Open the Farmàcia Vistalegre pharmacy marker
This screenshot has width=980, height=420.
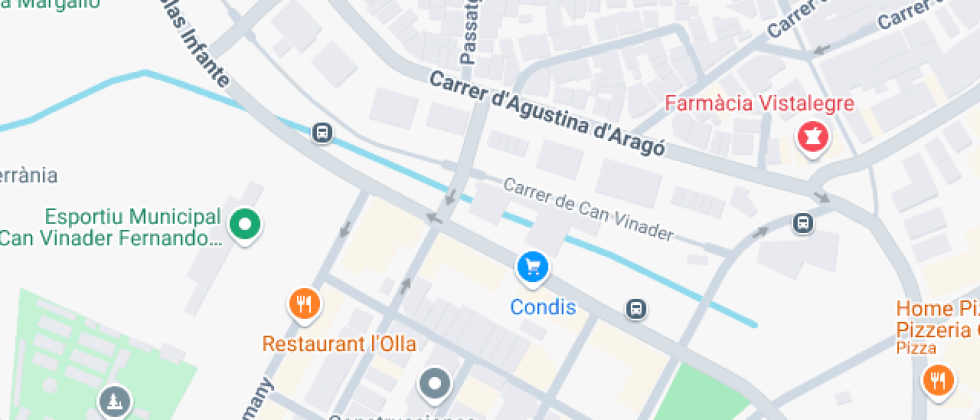811,137
